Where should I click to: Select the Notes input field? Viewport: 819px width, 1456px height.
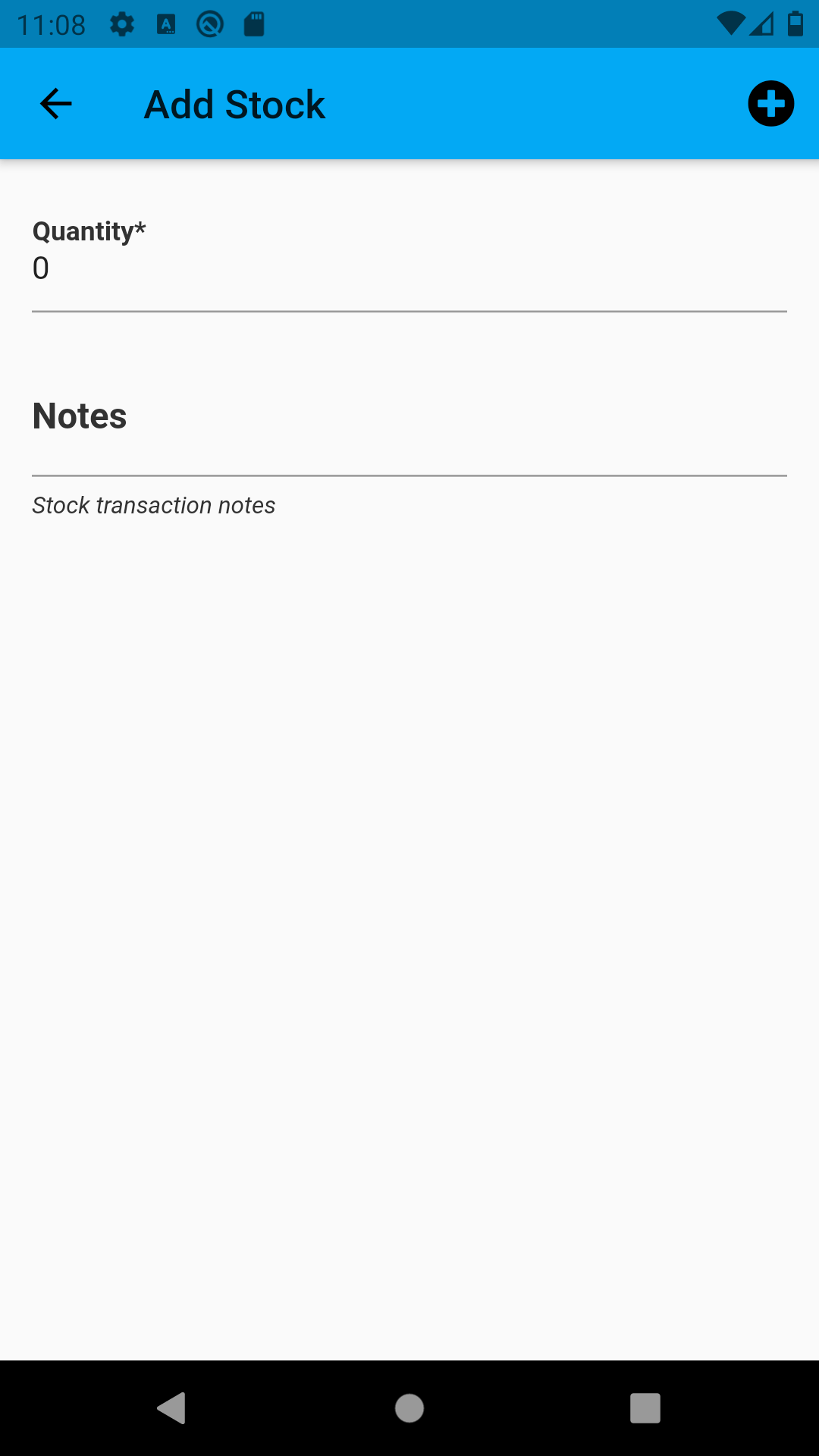[x=409, y=504]
